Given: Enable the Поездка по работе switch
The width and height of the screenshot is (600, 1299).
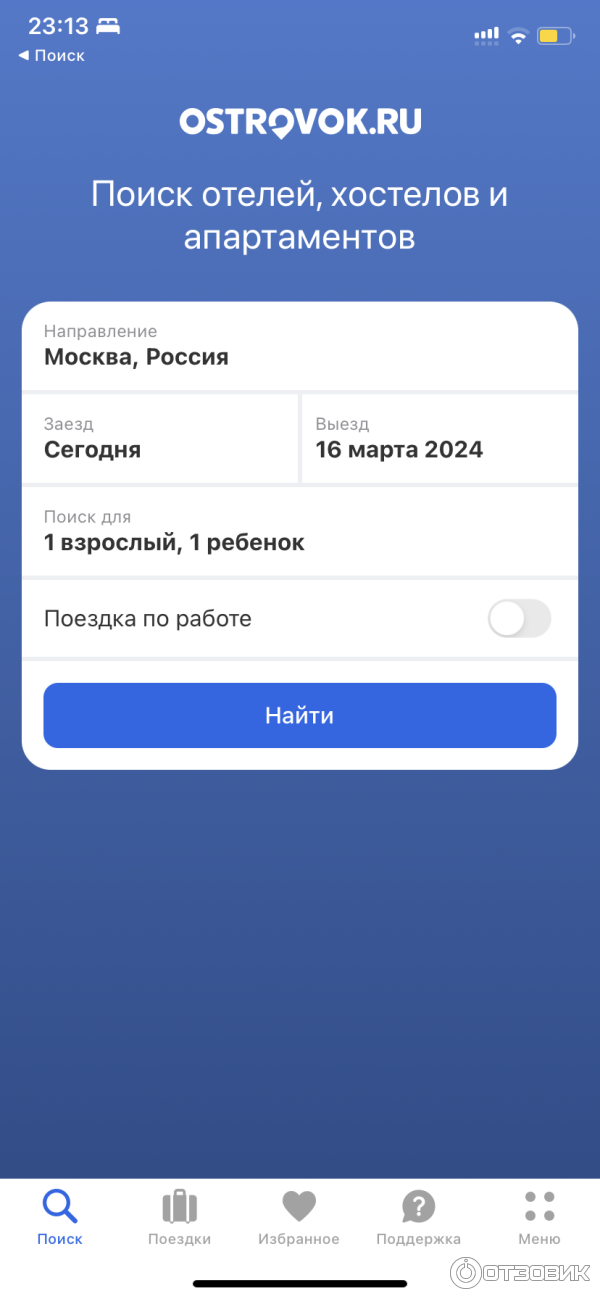Looking at the screenshot, I should tap(519, 619).
